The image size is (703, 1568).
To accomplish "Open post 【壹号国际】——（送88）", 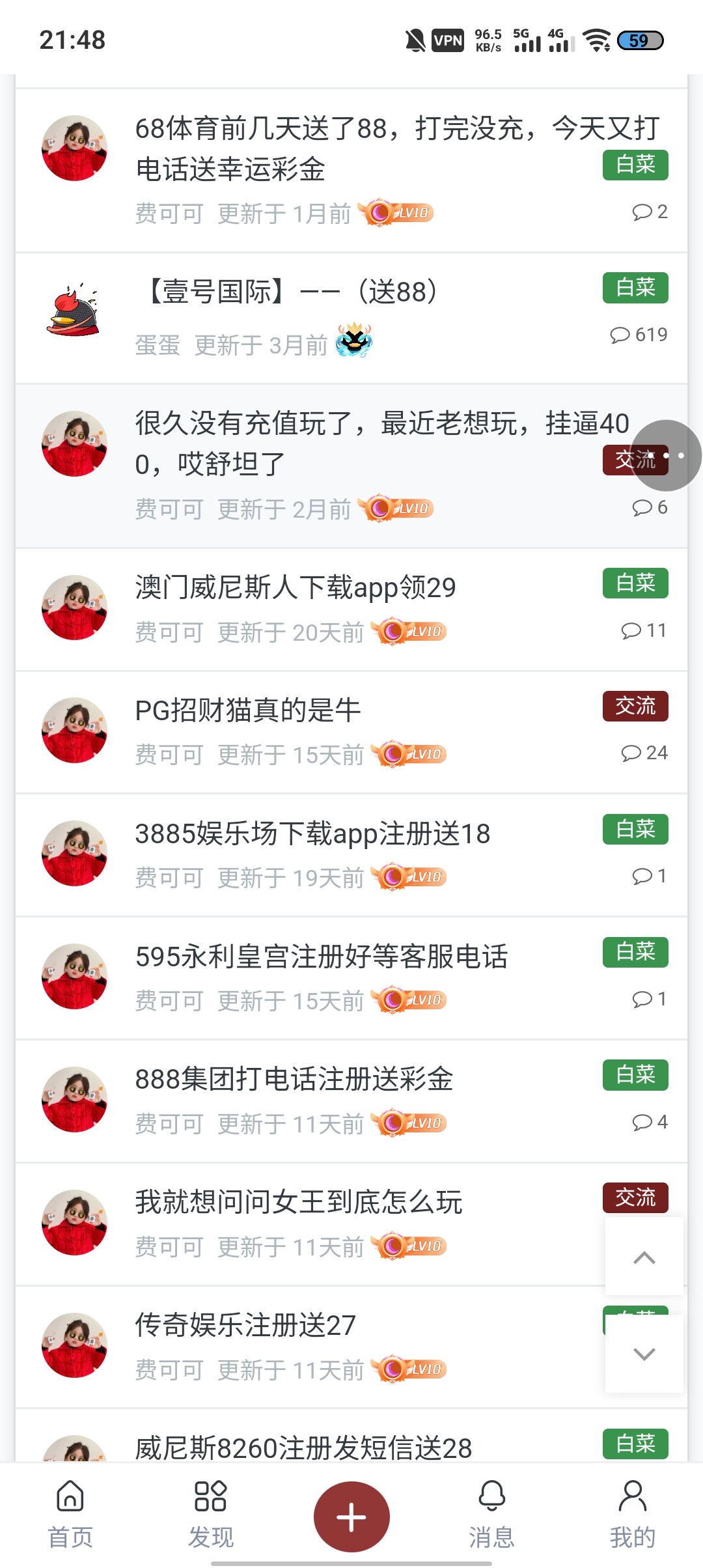I will (x=293, y=292).
